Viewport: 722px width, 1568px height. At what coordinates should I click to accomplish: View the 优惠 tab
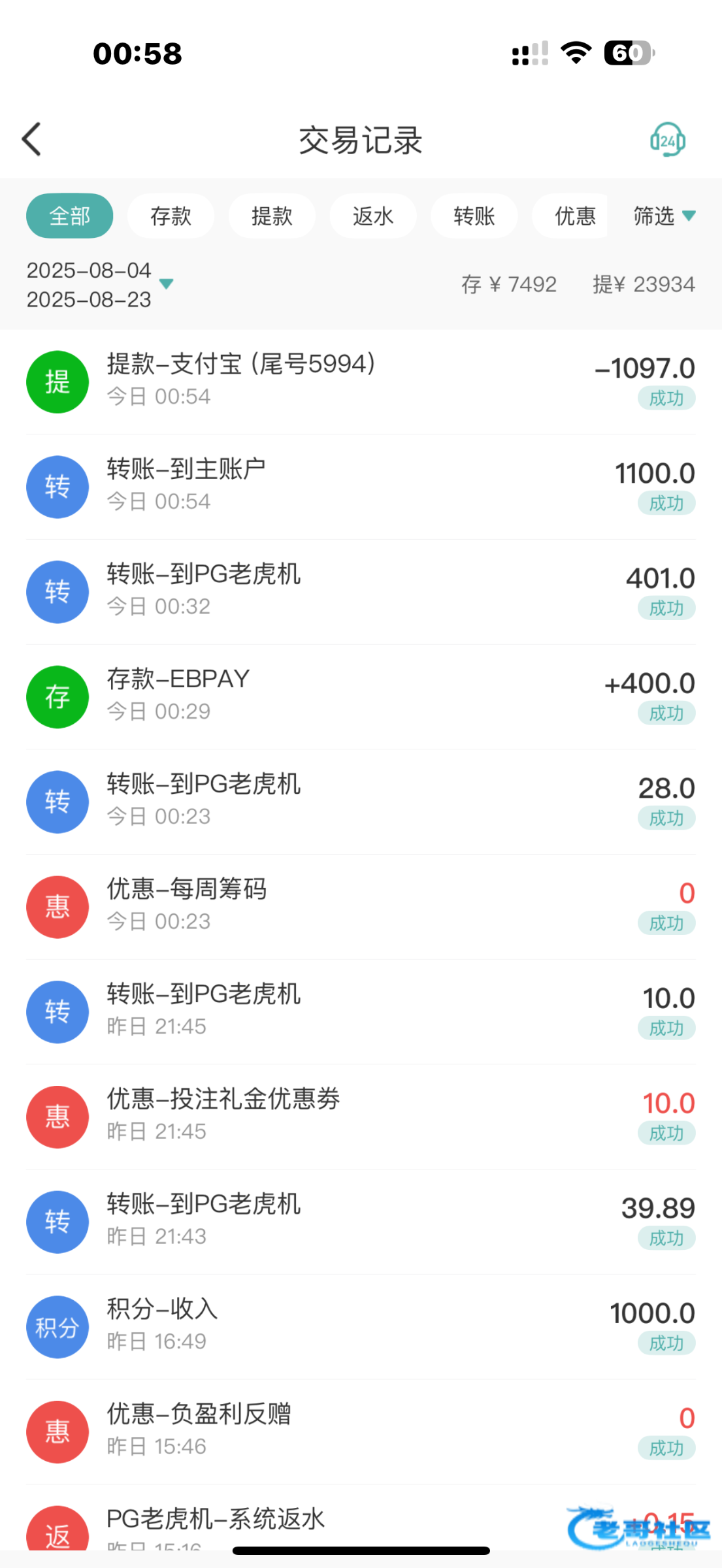(x=574, y=216)
